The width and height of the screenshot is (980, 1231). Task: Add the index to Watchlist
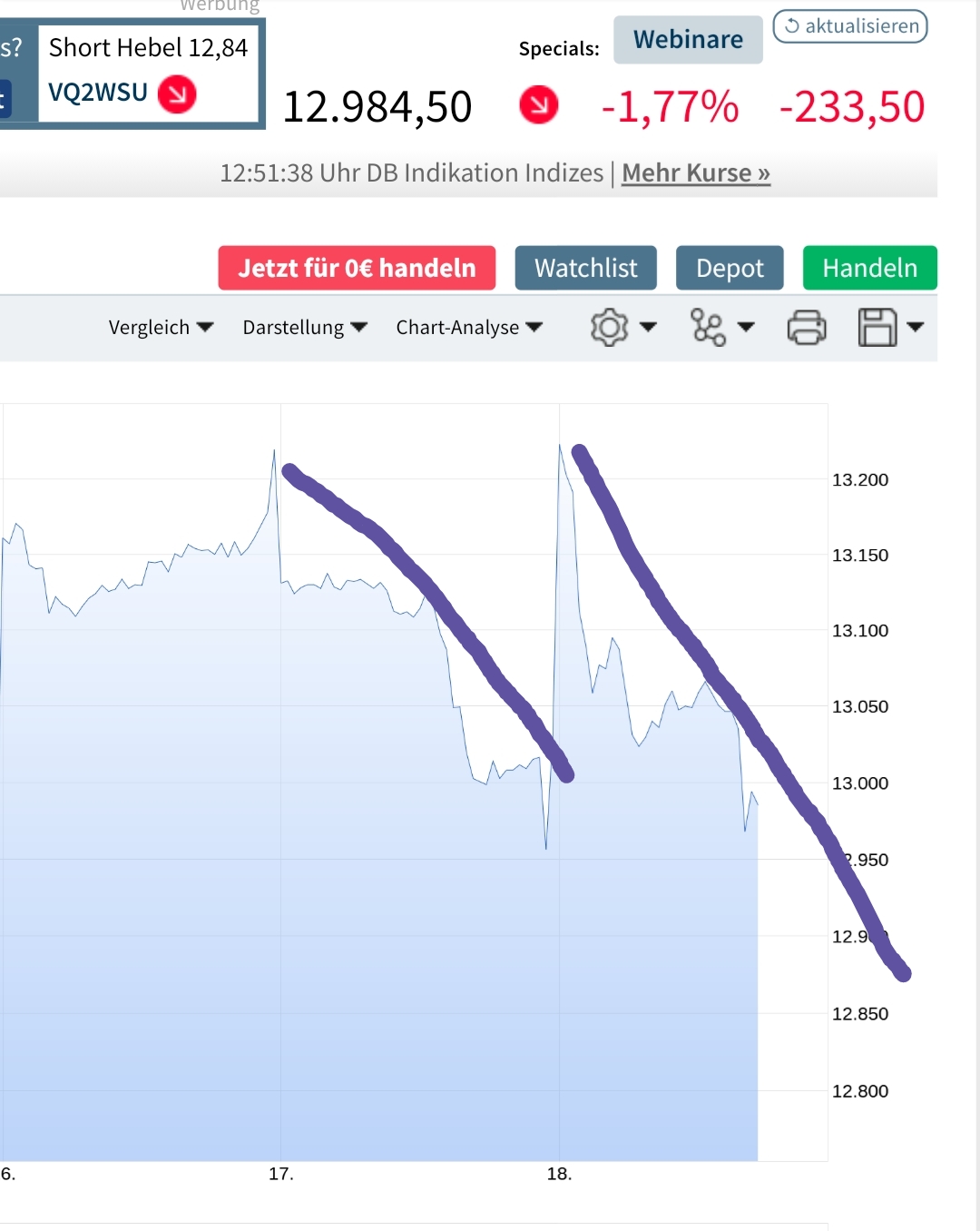[x=585, y=268]
